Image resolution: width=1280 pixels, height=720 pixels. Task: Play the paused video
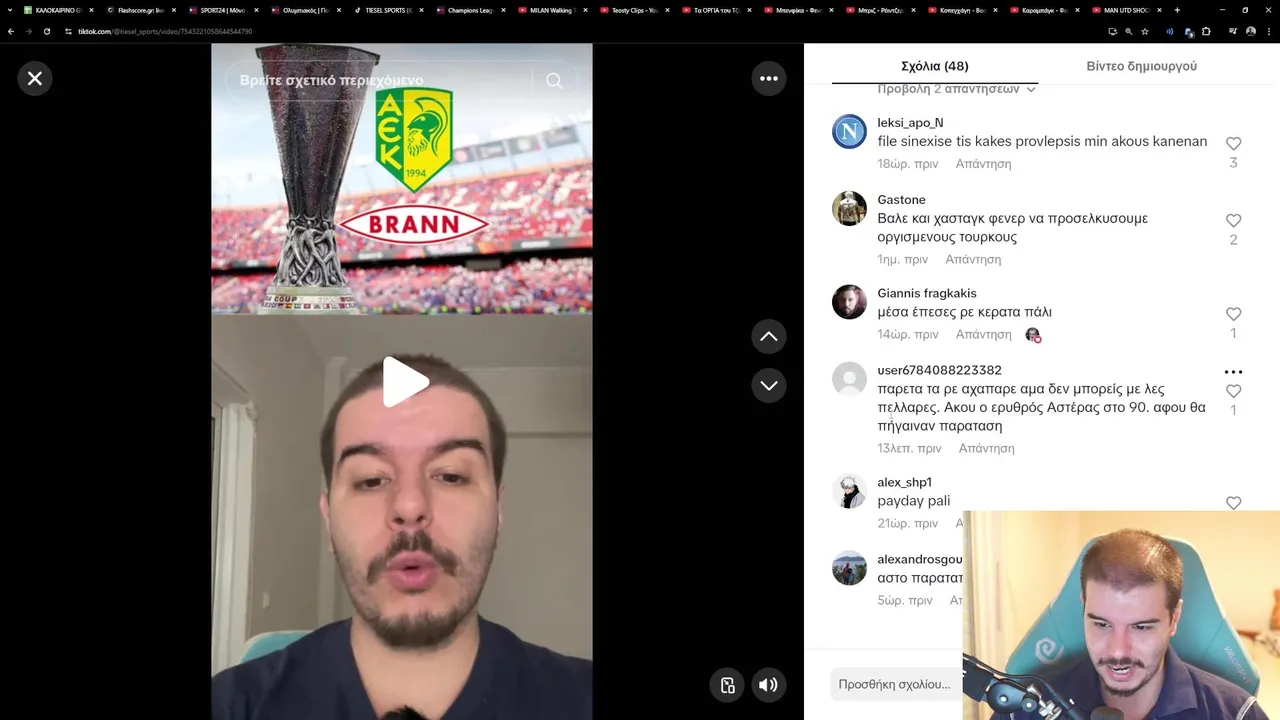click(404, 382)
